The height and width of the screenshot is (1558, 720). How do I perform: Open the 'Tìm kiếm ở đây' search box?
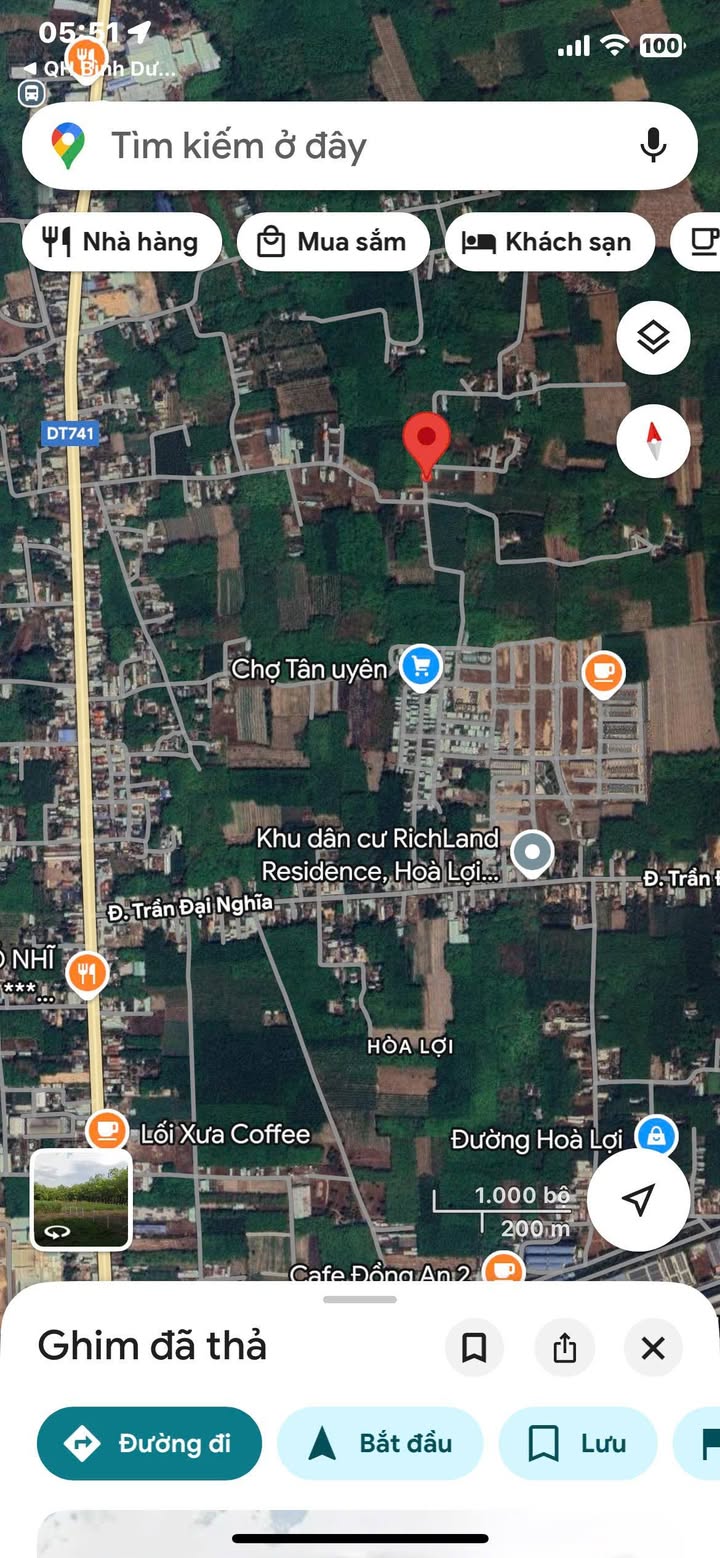(x=340, y=146)
